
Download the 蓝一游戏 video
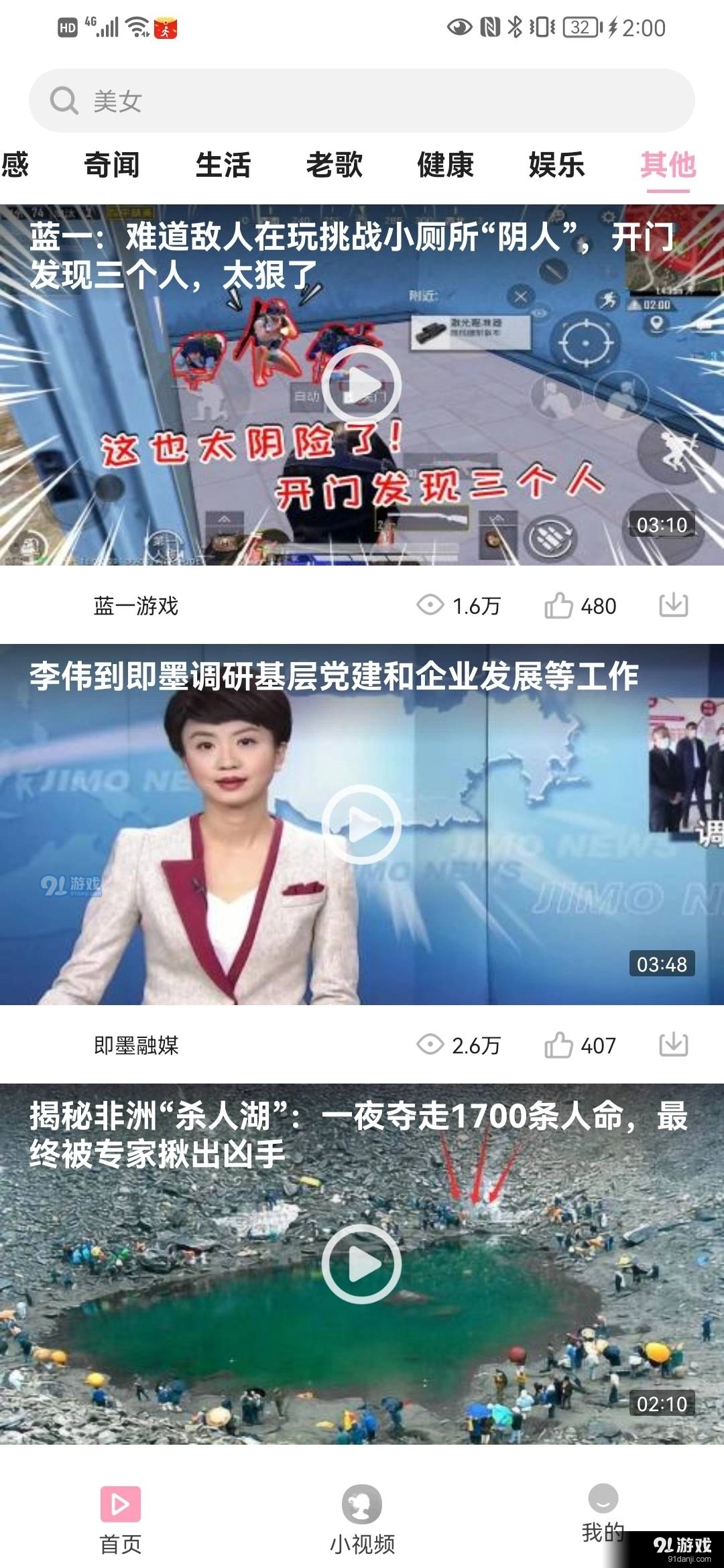click(x=673, y=605)
